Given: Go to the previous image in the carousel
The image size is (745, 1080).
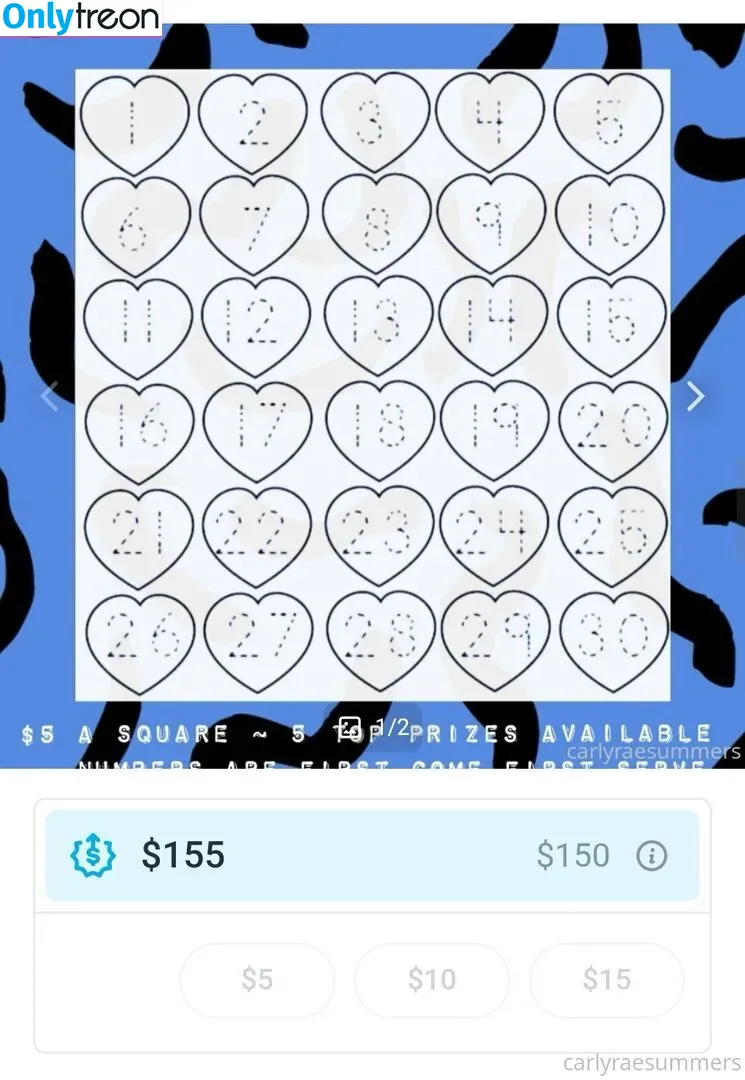Looking at the screenshot, I should (48, 396).
